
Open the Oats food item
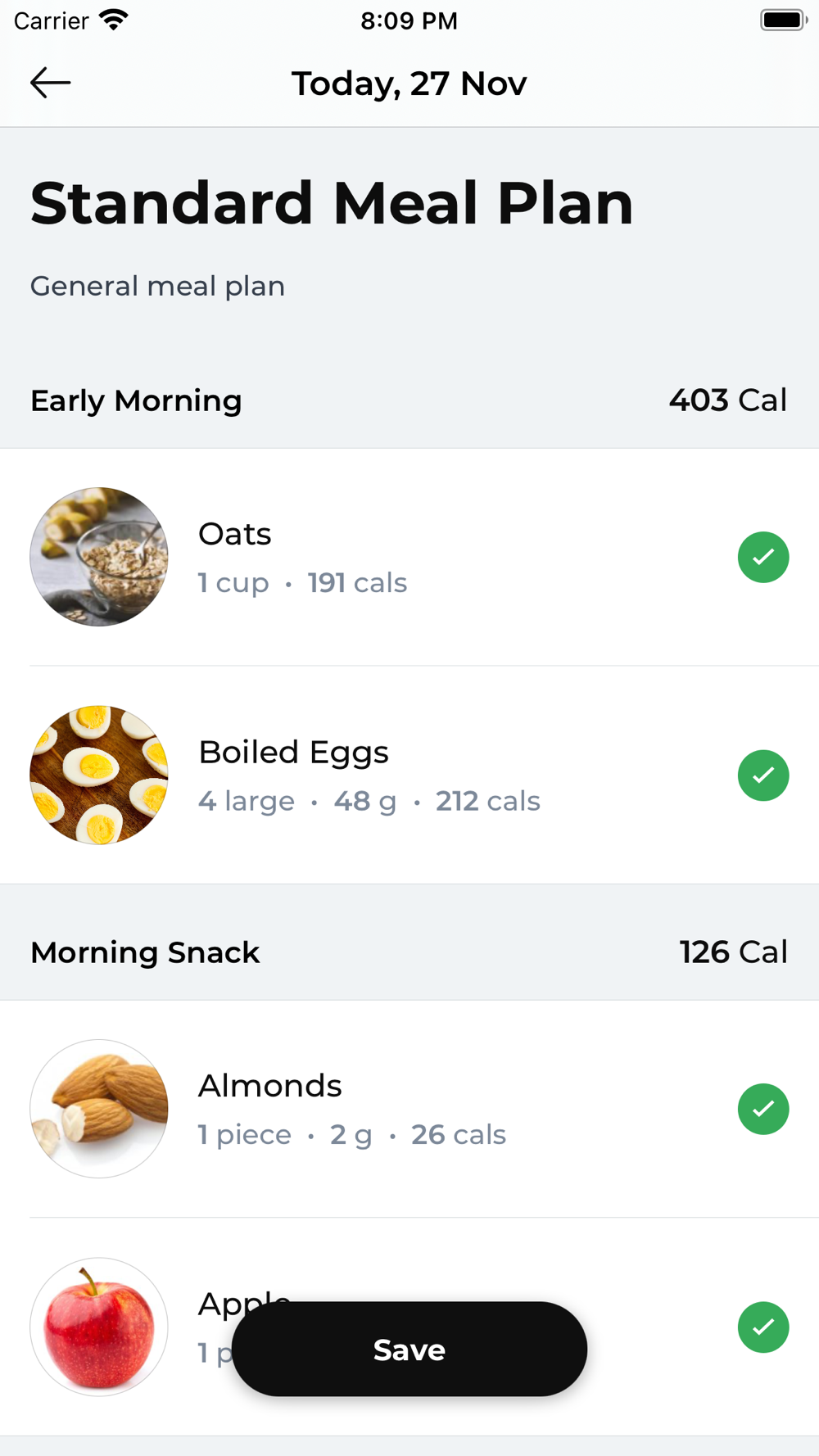pyautogui.click(x=409, y=557)
